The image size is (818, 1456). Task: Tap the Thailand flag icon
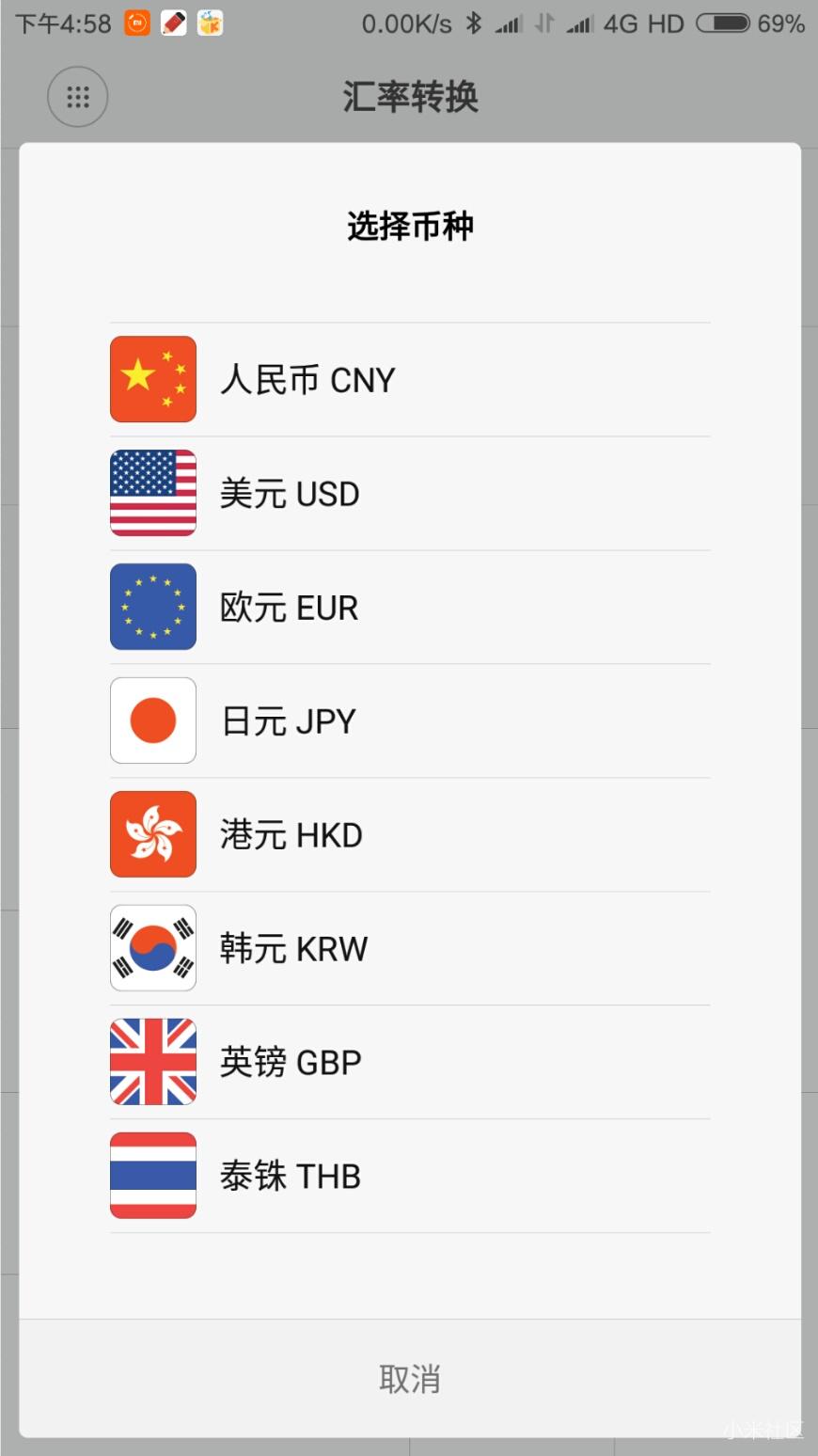(x=152, y=1176)
